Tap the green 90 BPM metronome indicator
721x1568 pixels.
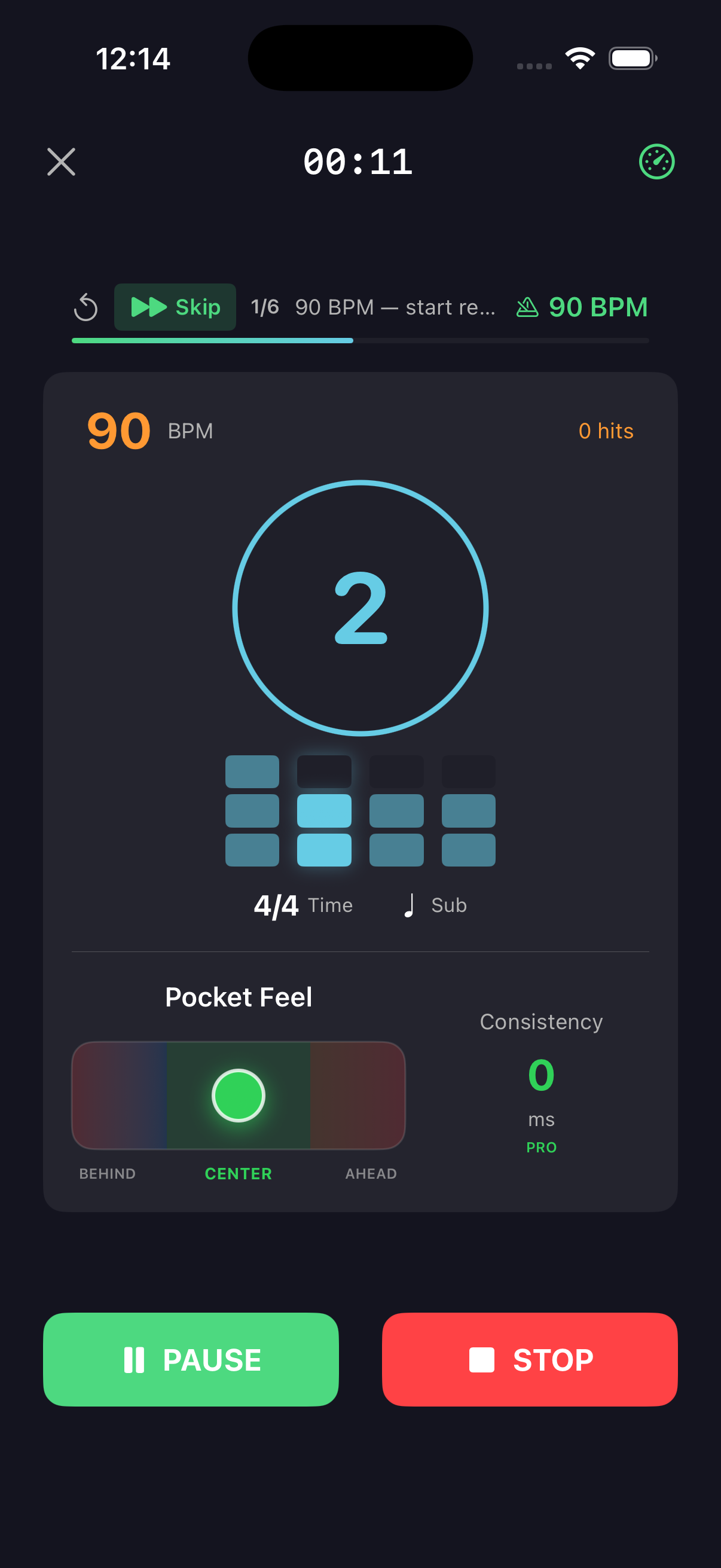click(582, 307)
